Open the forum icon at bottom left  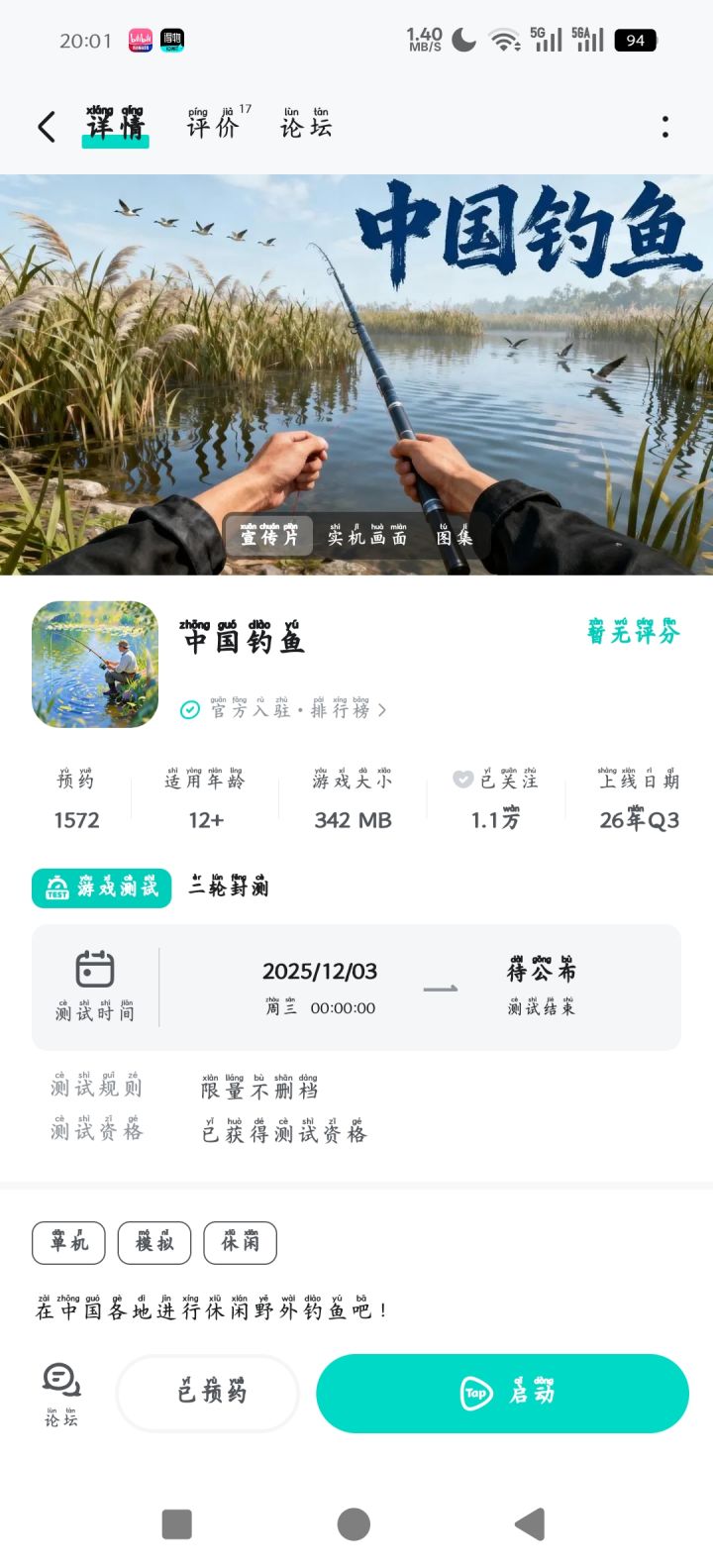coord(59,1384)
